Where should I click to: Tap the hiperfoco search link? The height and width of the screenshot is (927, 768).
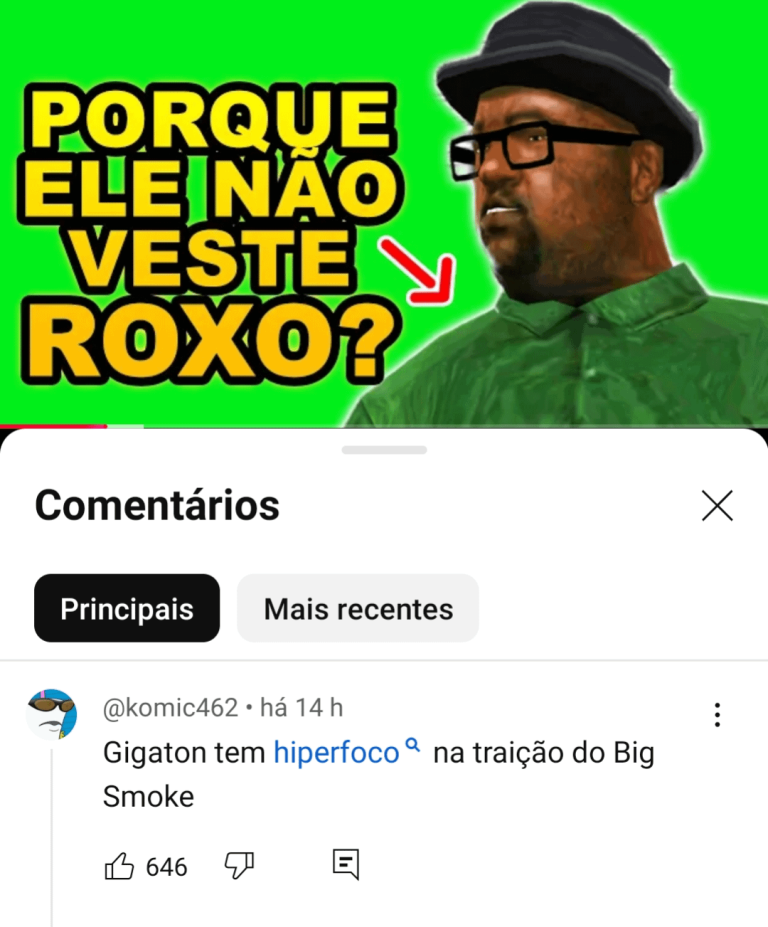337,753
